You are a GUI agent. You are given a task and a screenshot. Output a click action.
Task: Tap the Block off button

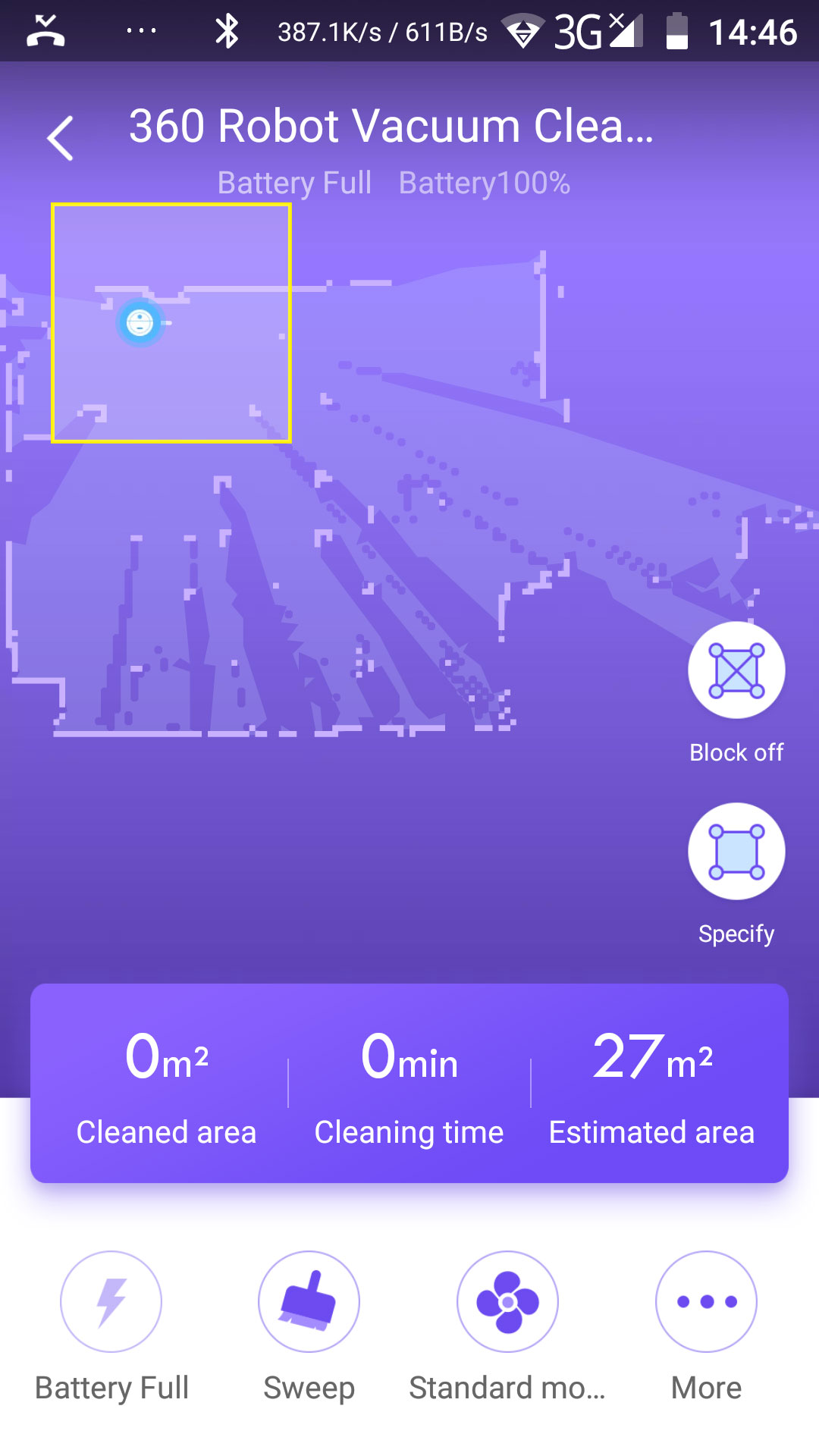(x=736, y=670)
